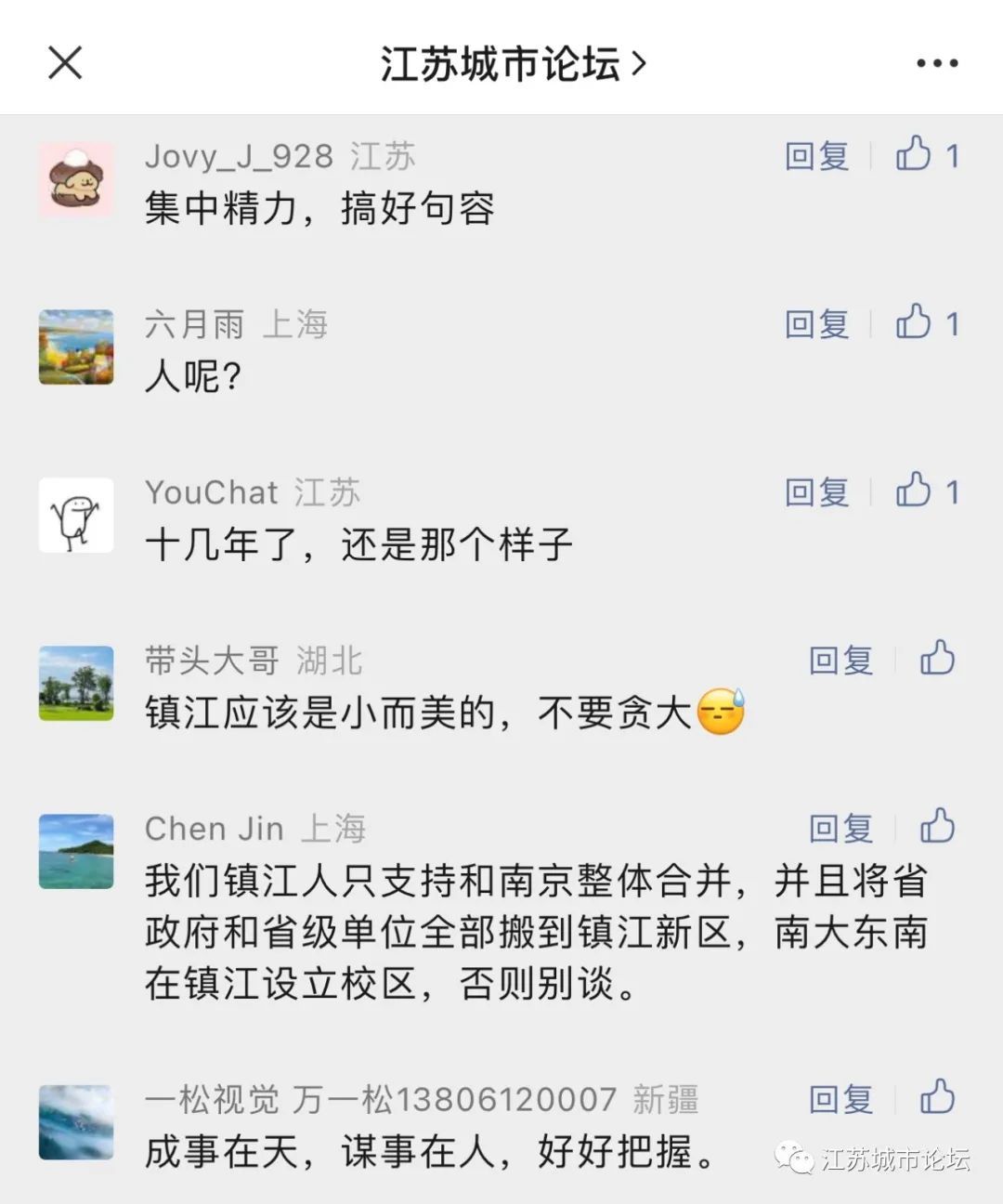Unlike YouChat's comment showing 1 like
Screen dimensions: 1003x1204
(916, 492)
